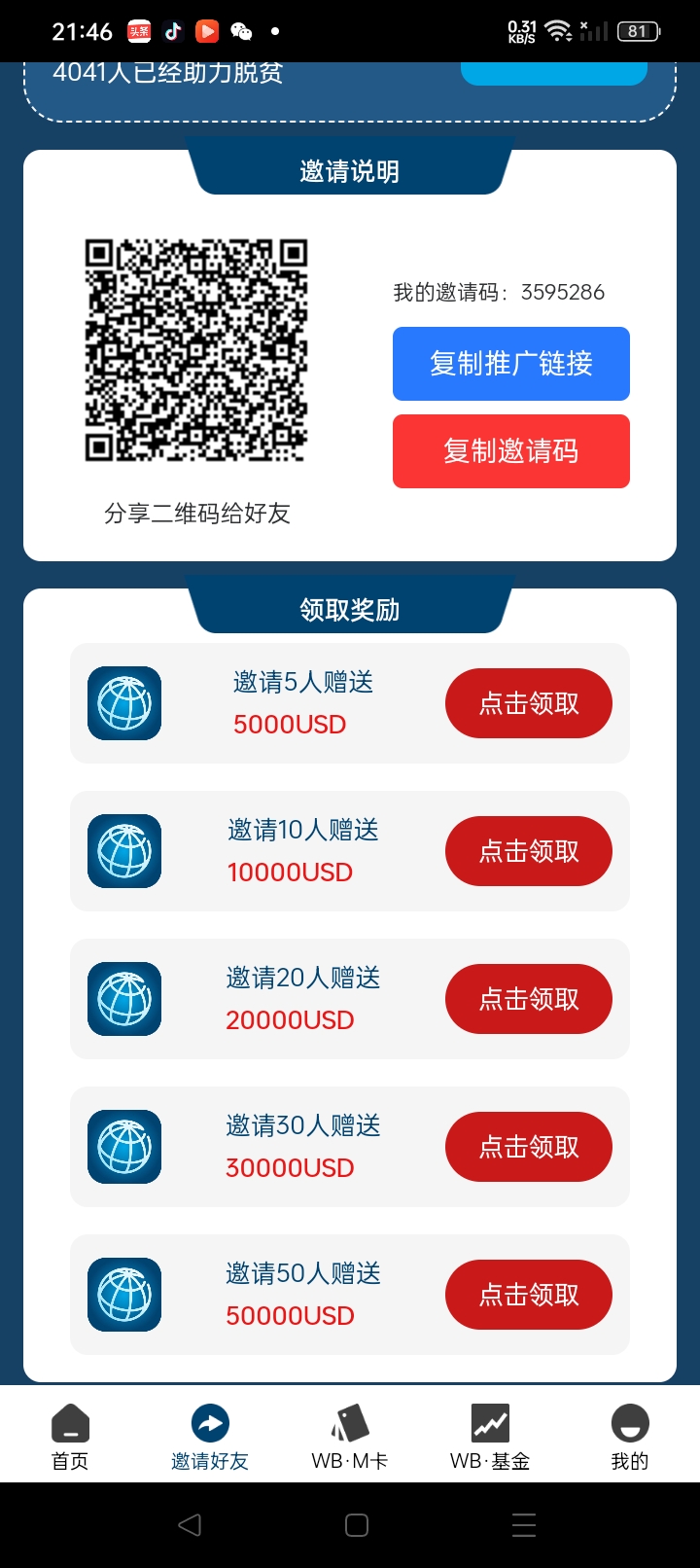Click the globe icon beside 邀请5人赠送

123,702
